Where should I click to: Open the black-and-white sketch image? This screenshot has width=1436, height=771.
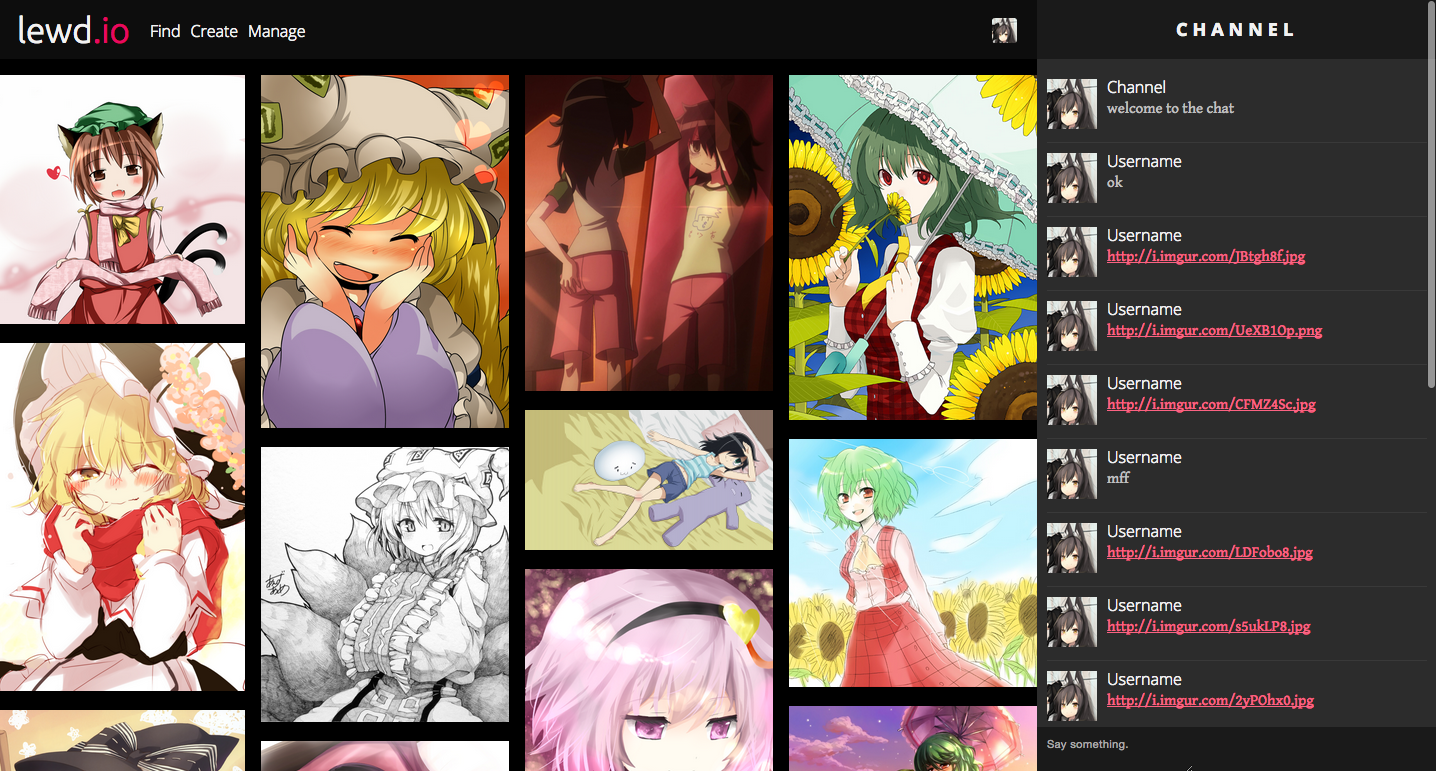tap(385, 584)
